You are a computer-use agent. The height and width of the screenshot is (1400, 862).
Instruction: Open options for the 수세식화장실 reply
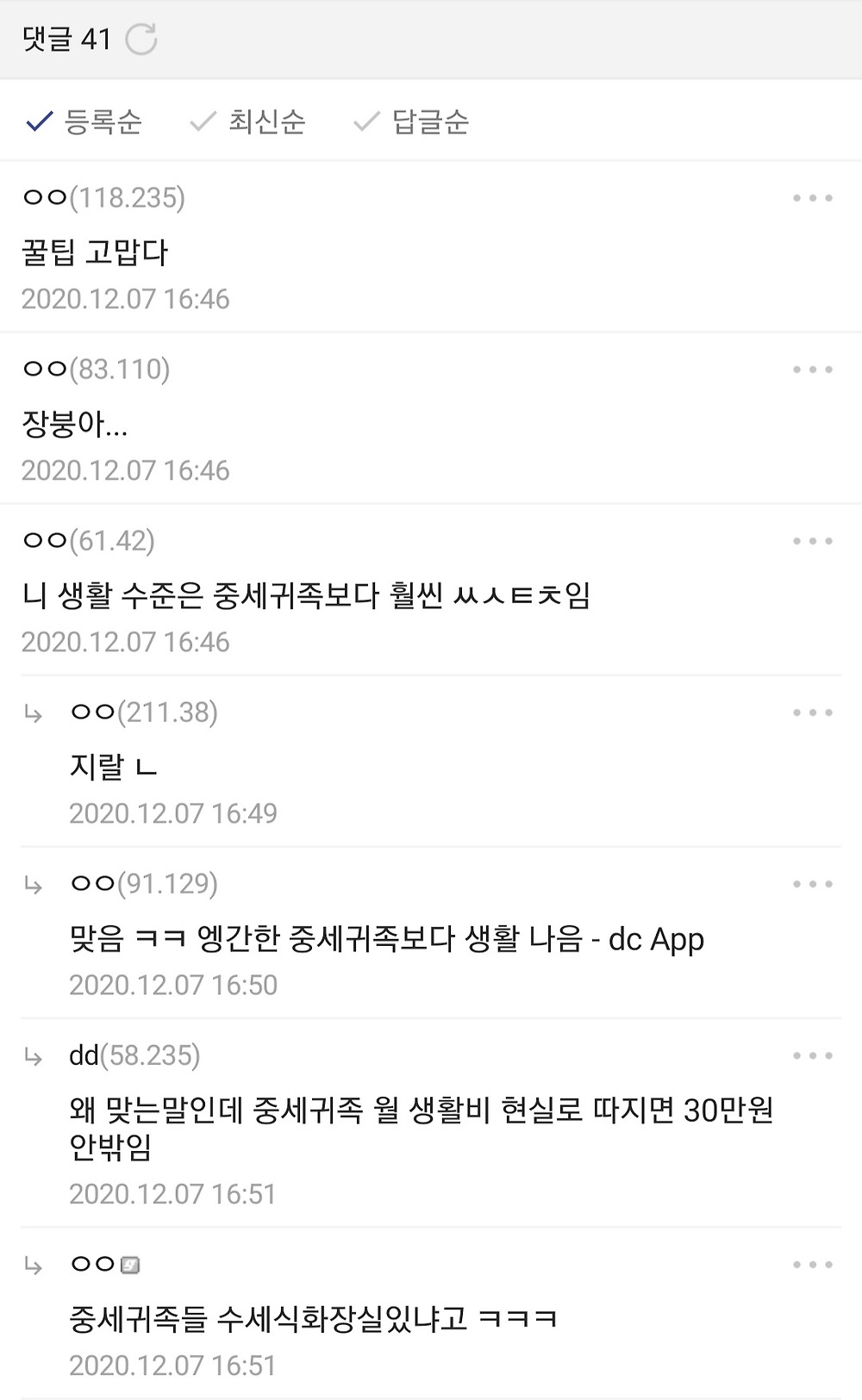click(813, 1265)
